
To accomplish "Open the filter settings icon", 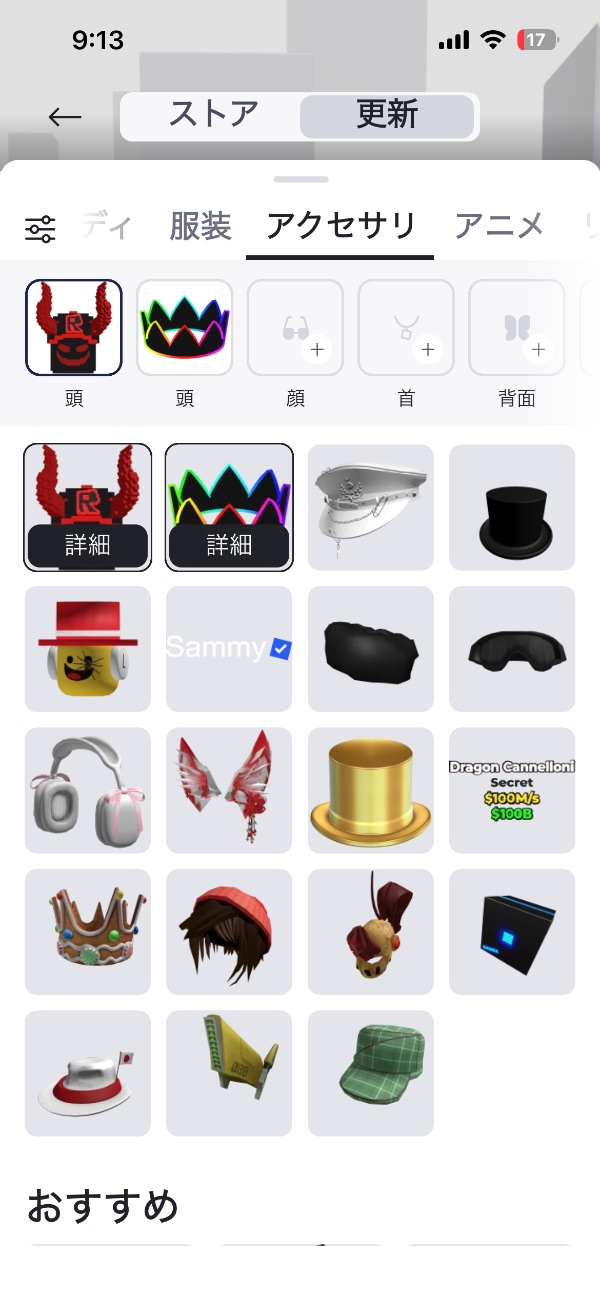I will point(41,229).
